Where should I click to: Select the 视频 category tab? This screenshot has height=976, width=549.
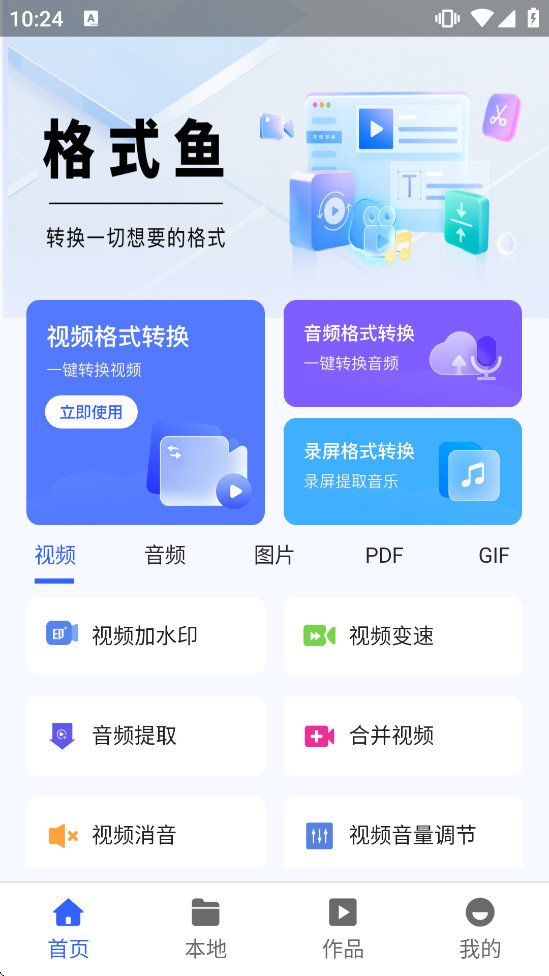click(55, 555)
